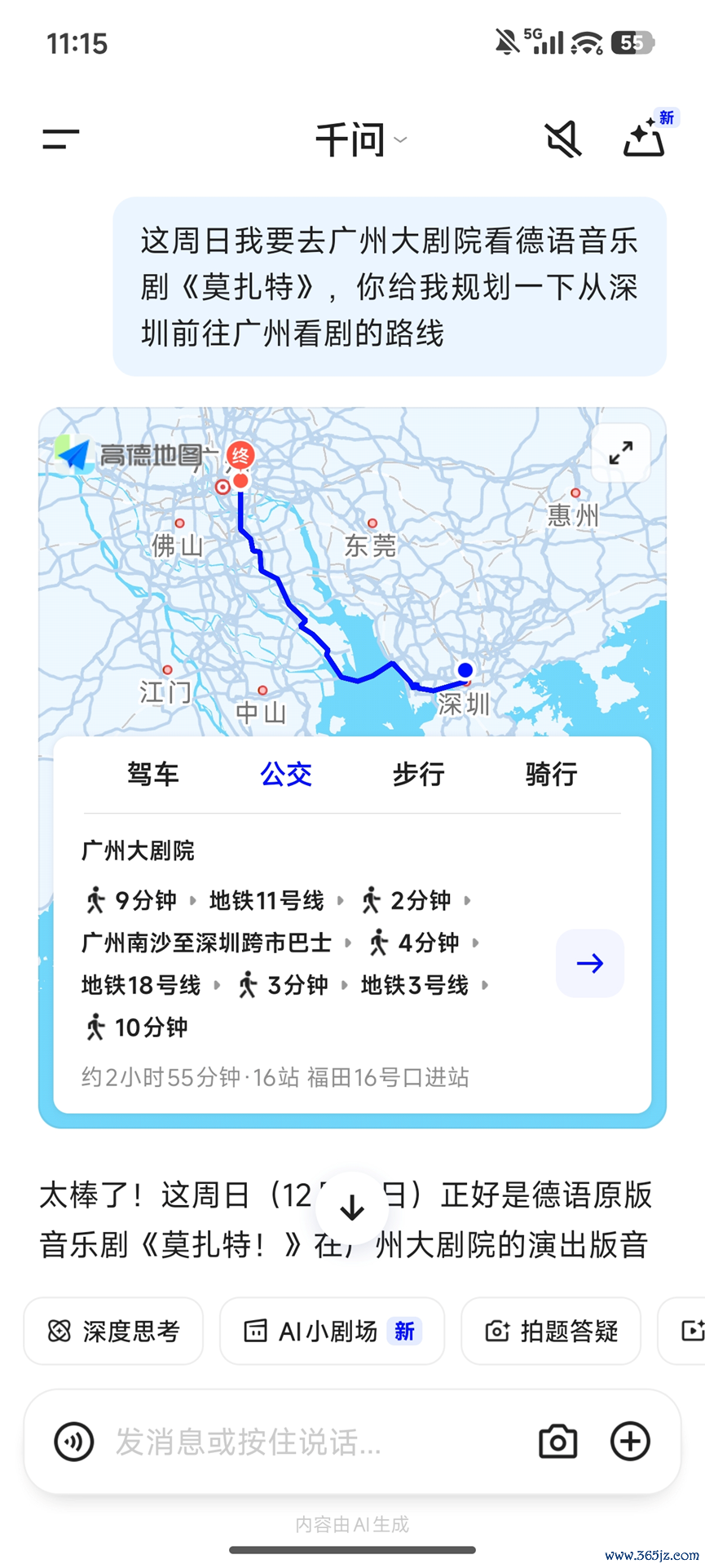Image resolution: width=705 pixels, height=1568 pixels.
Task: Open the plus attachment menu
Action: pos(630,1442)
